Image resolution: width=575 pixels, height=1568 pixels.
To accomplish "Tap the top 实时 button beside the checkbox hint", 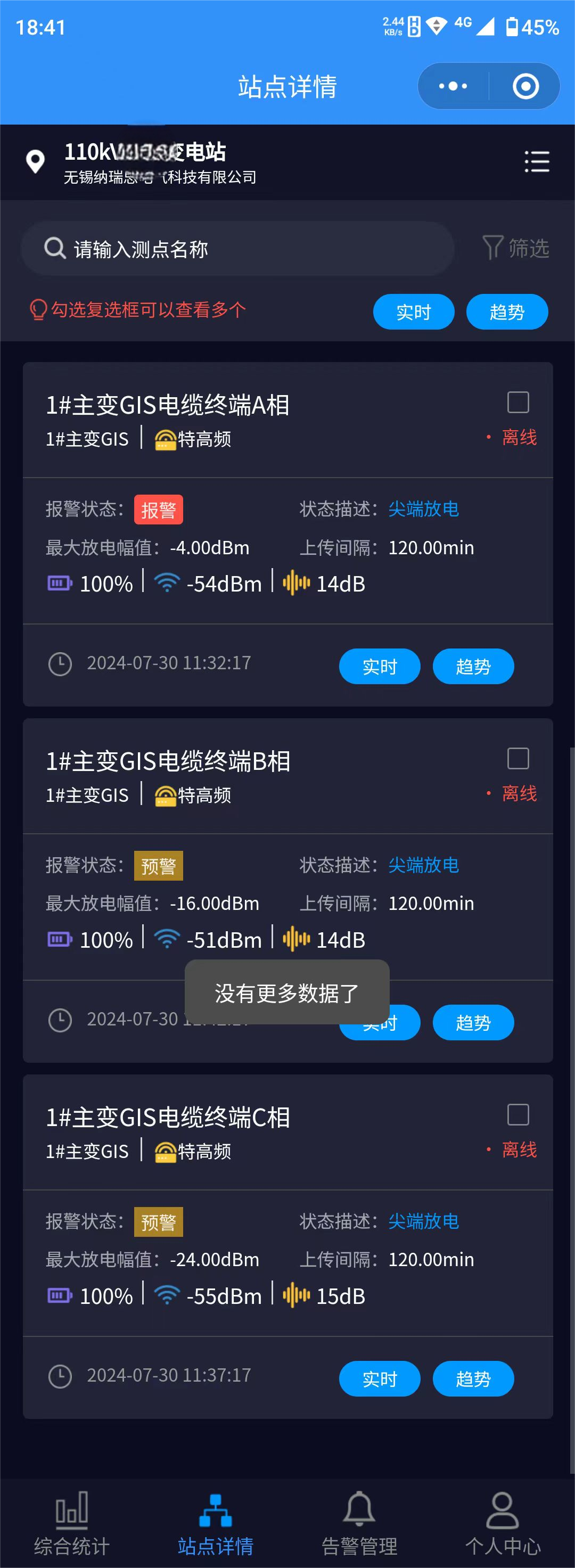I will click(x=413, y=311).
